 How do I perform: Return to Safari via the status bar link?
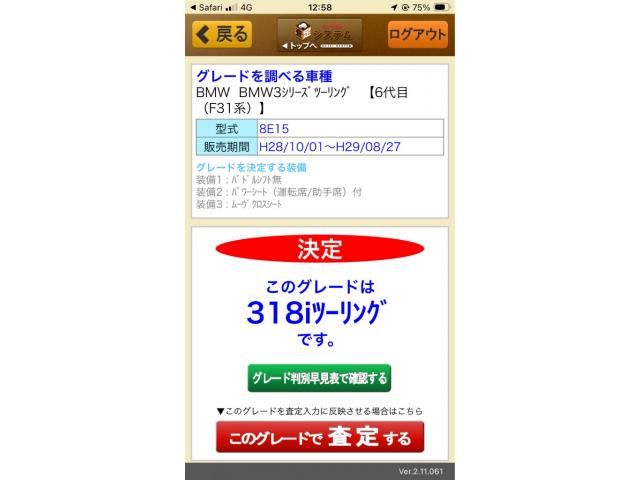207,7
